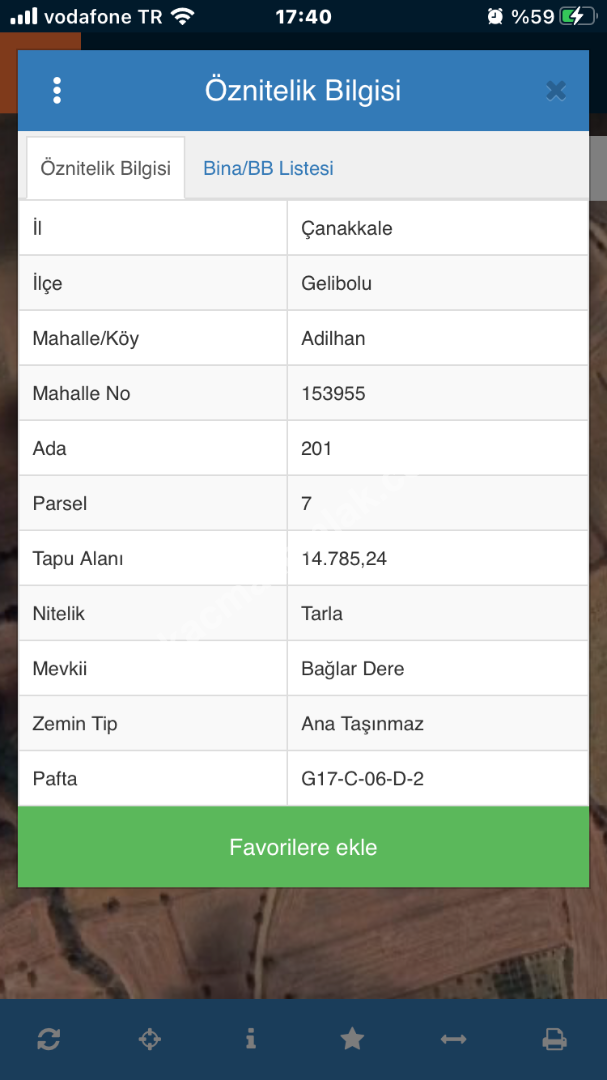Switch to the Bina/BB Listesi tab
Screen dimensions: 607x1080
(x=268, y=168)
